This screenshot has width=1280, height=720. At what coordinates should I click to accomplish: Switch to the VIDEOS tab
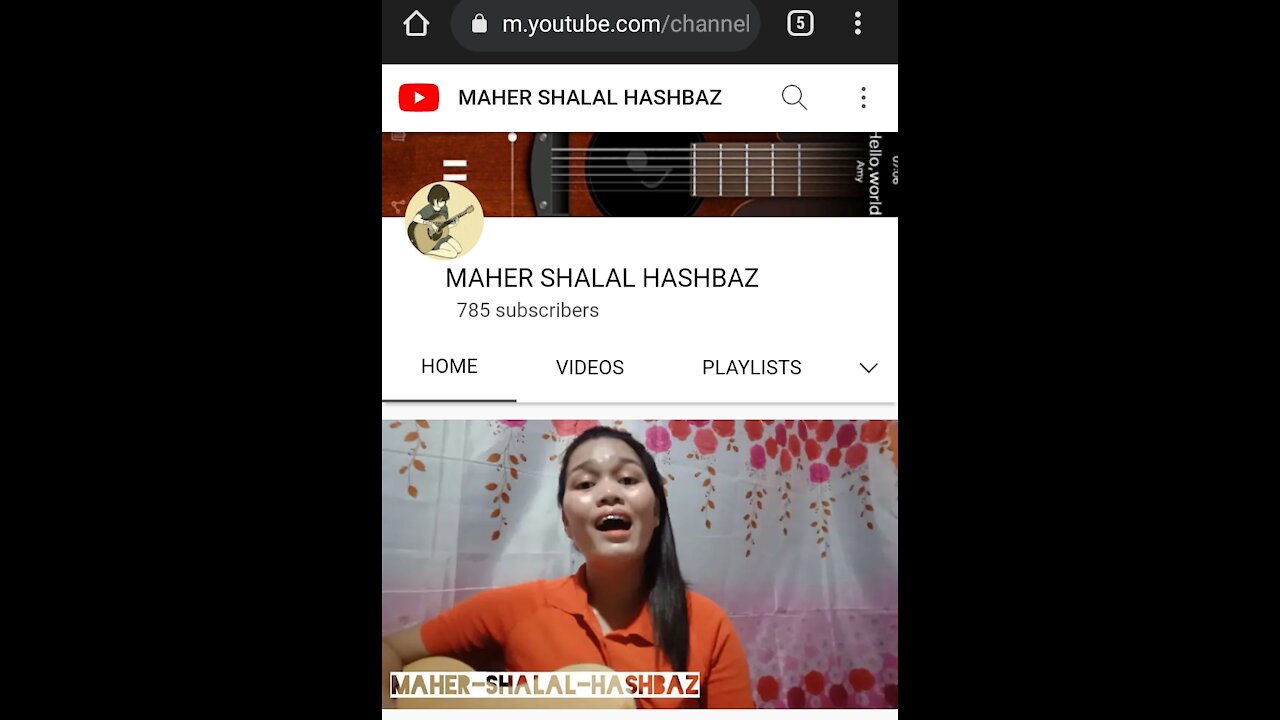pos(590,368)
